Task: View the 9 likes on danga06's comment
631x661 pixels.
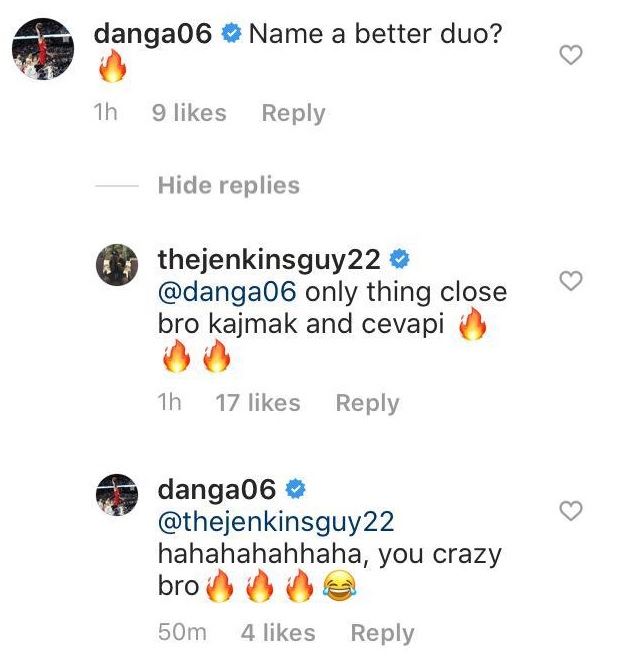Action: 189,114
